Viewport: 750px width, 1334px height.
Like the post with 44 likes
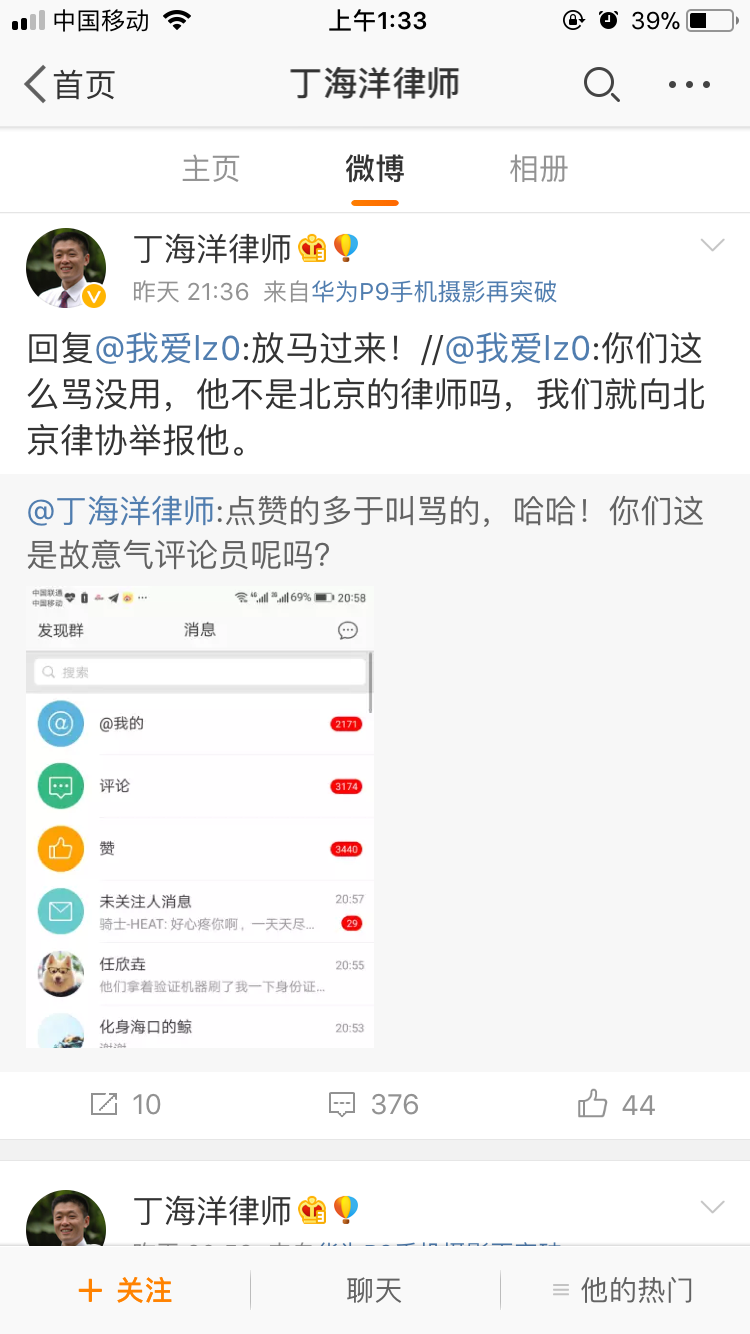tap(616, 1104)
